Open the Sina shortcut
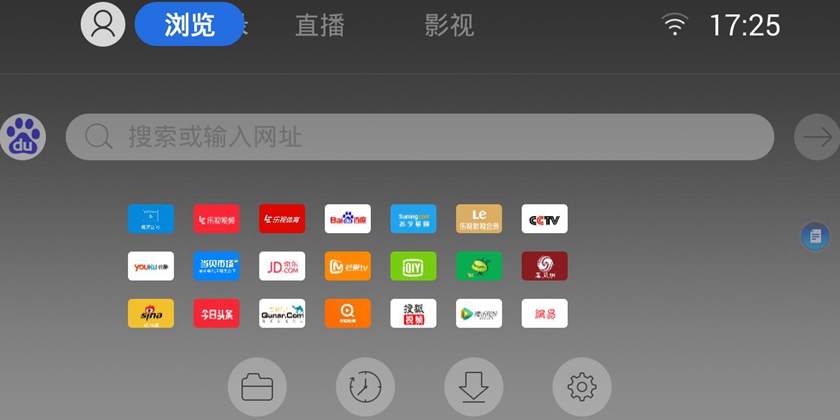840x420 pixels. [151, 313]
